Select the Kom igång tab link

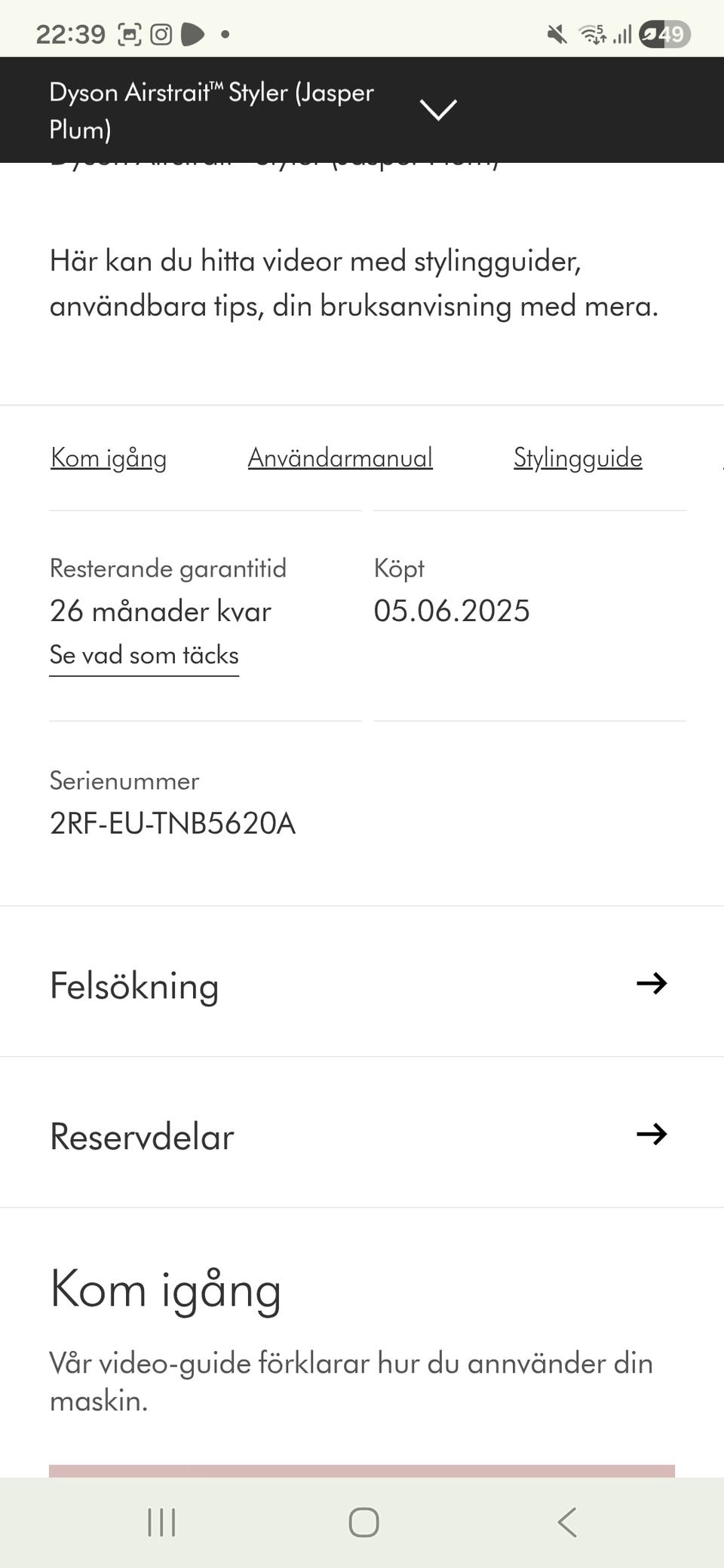[x=108, y=458]
